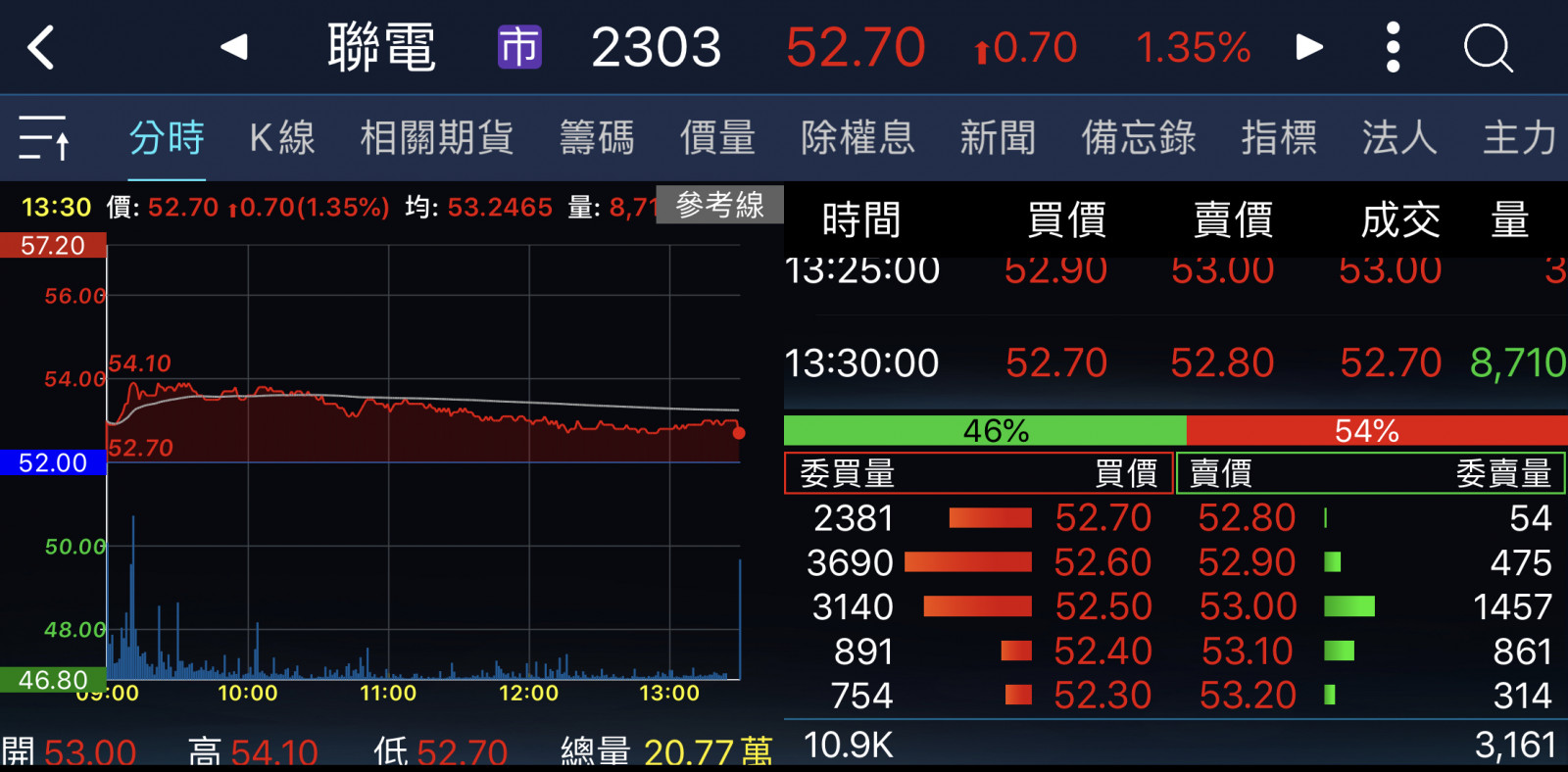Open stock search magnifier
The height and width of the screenshot is (772, 1568).
(x=1488, y=47)
